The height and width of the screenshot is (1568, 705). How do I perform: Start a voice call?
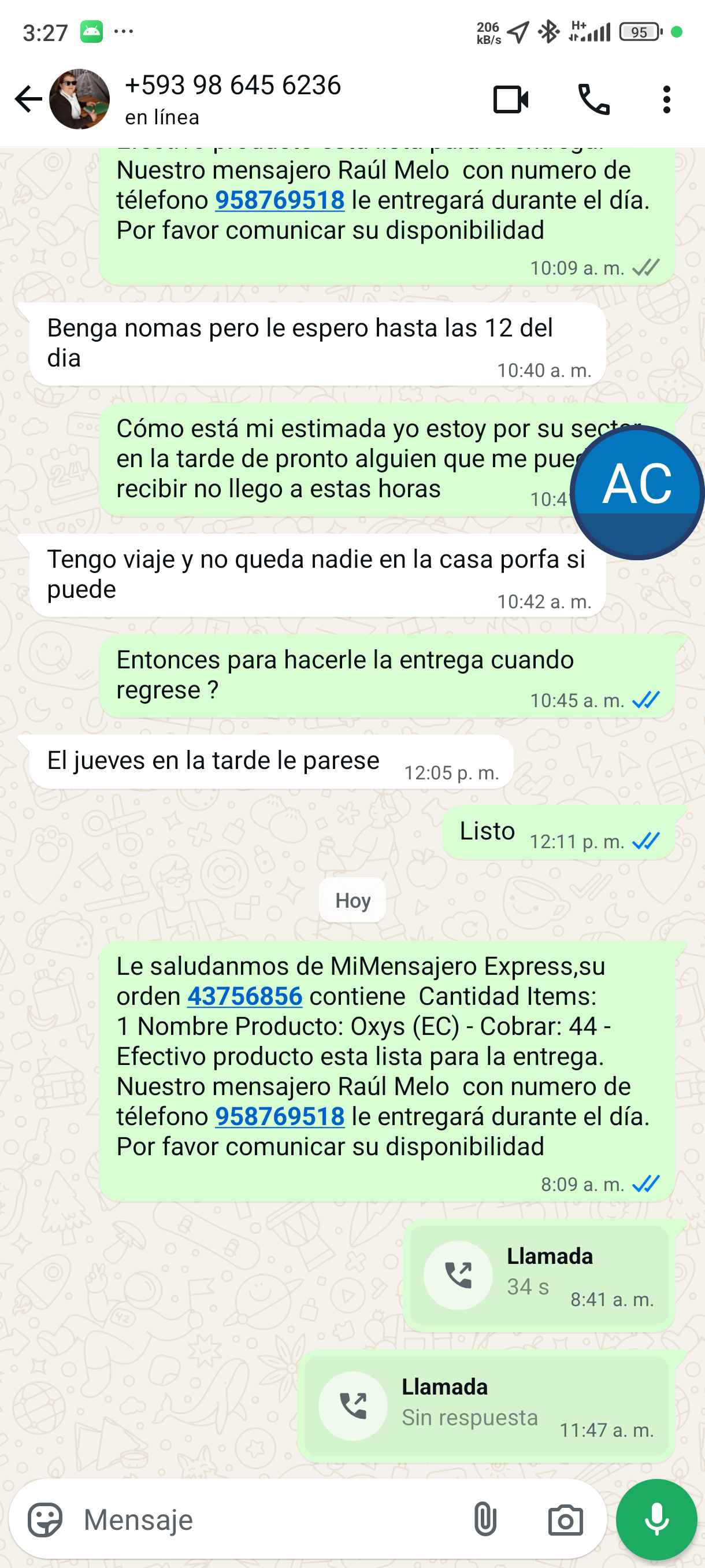[x=593, y=99]
